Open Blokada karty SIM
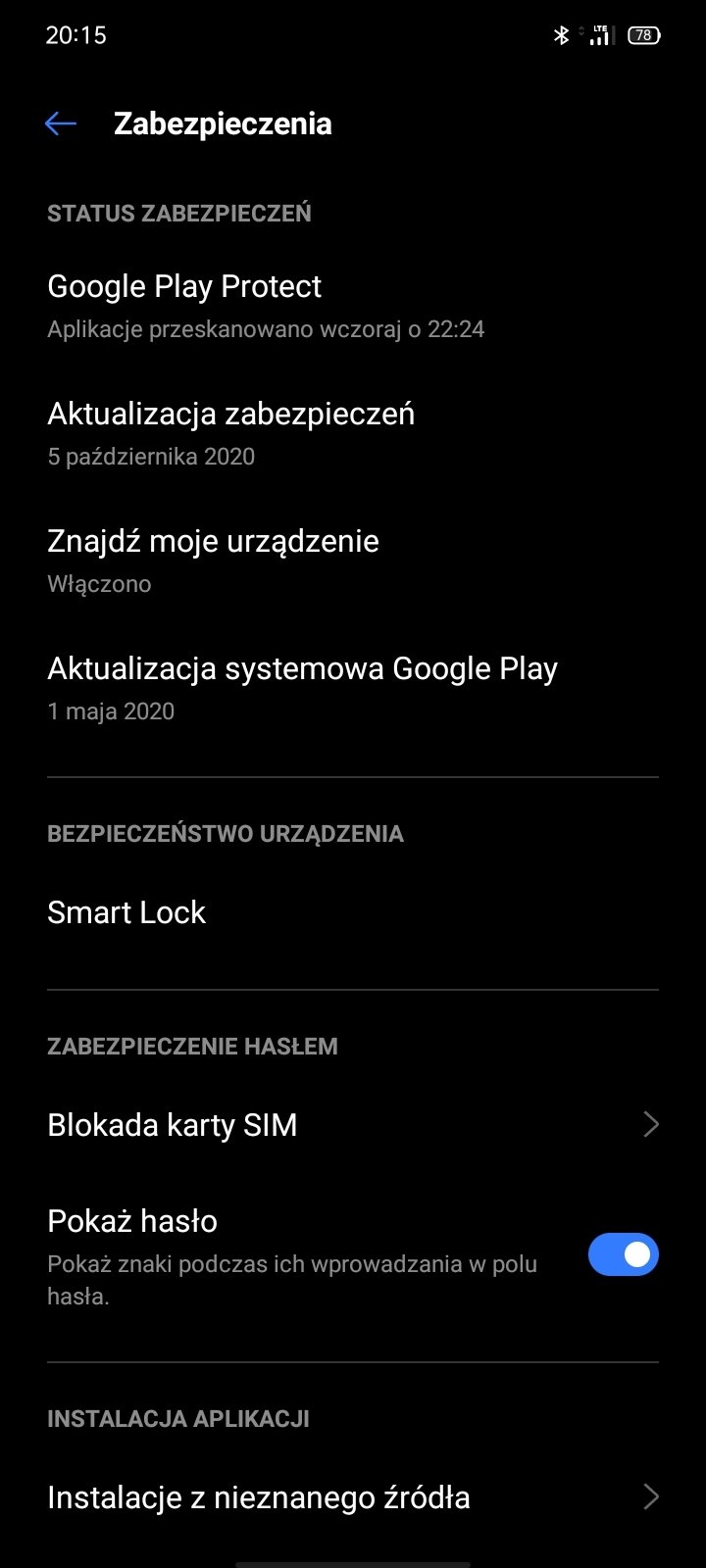Viewport: 706px width, 1568px height. click(x=353, y=1124)
